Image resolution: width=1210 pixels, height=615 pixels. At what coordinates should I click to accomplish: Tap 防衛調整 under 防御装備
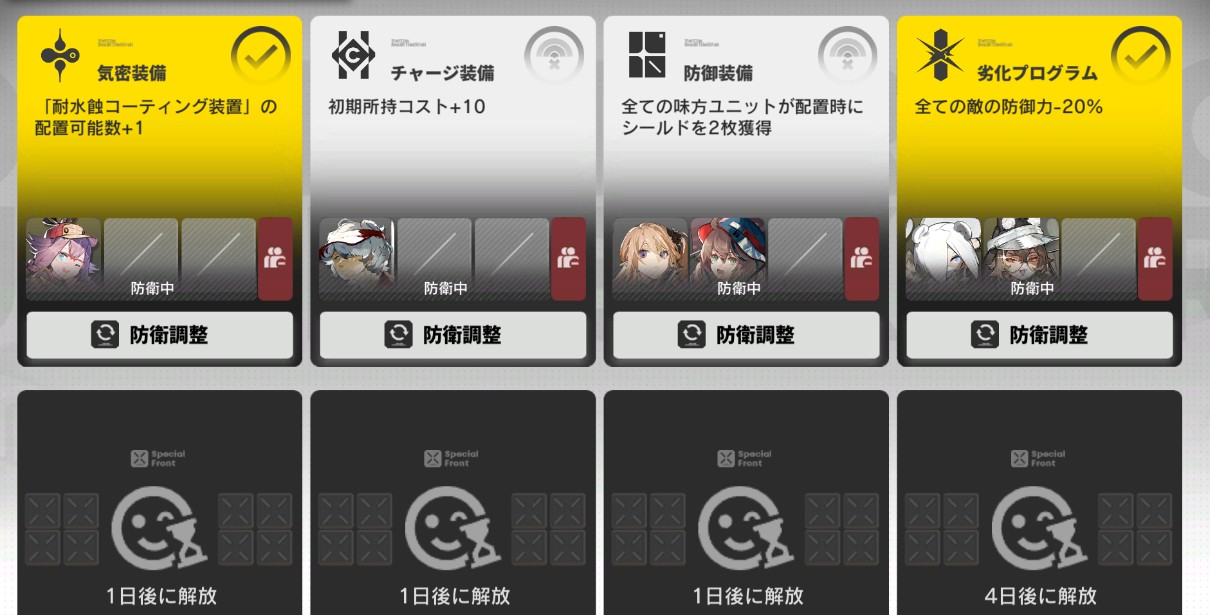click(x=746, y=335)
